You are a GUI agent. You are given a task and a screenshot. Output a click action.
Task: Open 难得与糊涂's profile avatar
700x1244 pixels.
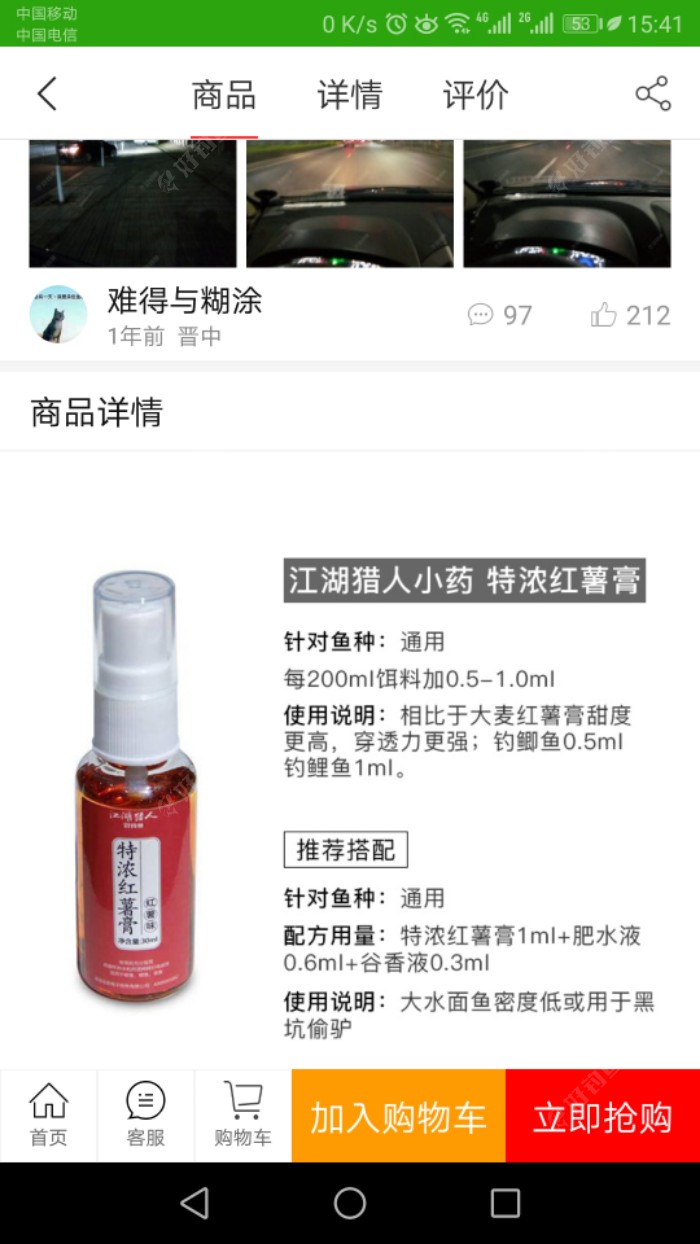click(58, 315)
